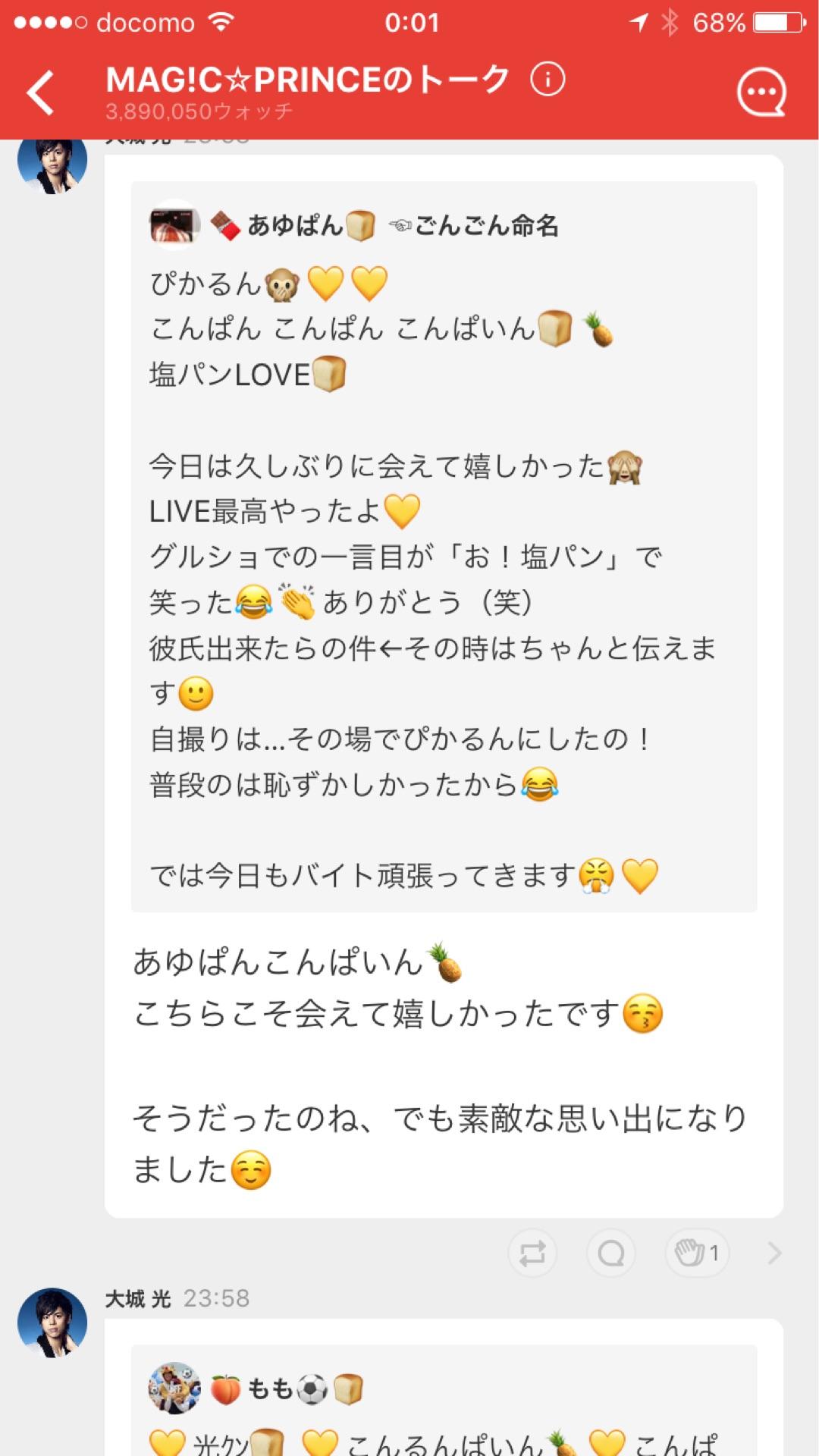
Task: View 大城 光's avatar beside 23:58 post
Action: pos(52,1323)
